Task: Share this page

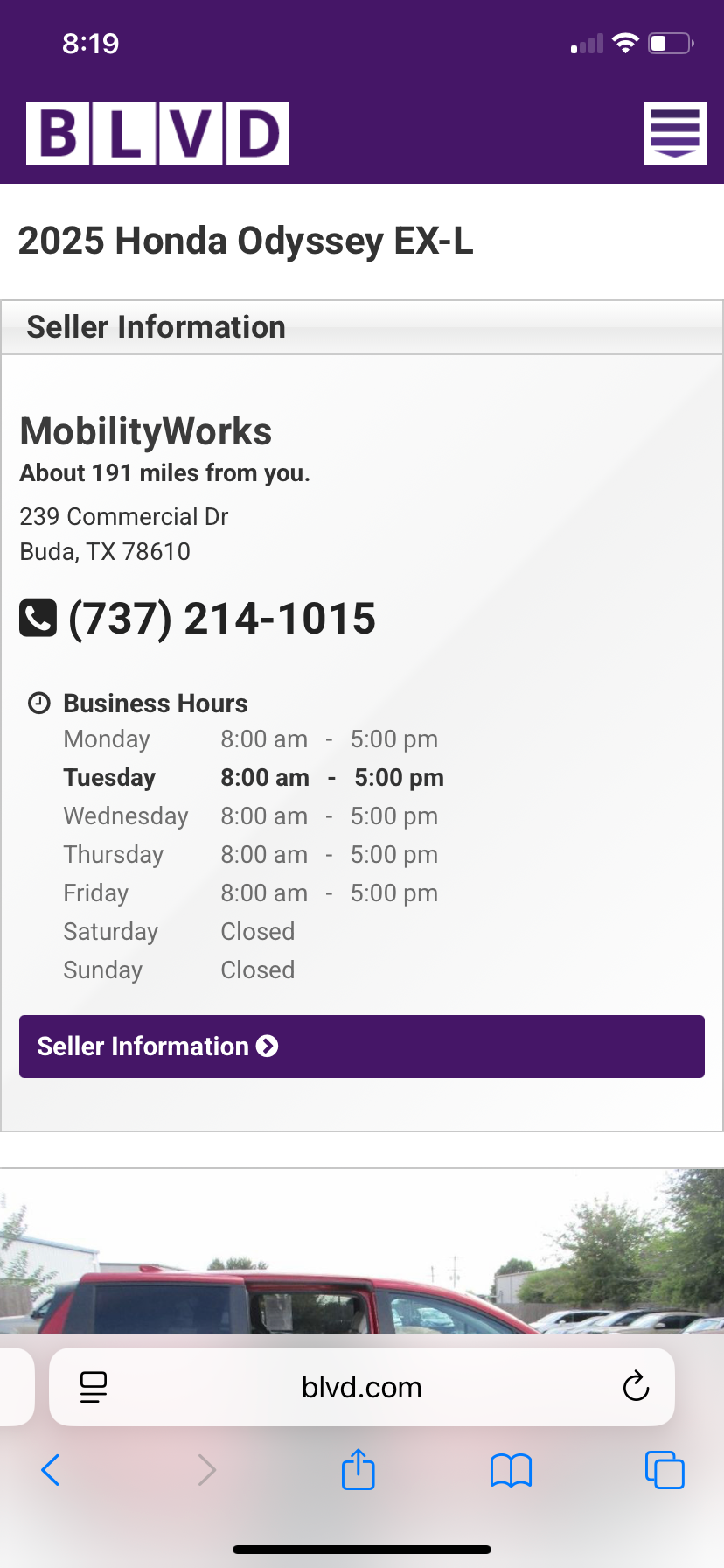Action: point(359,1470)
